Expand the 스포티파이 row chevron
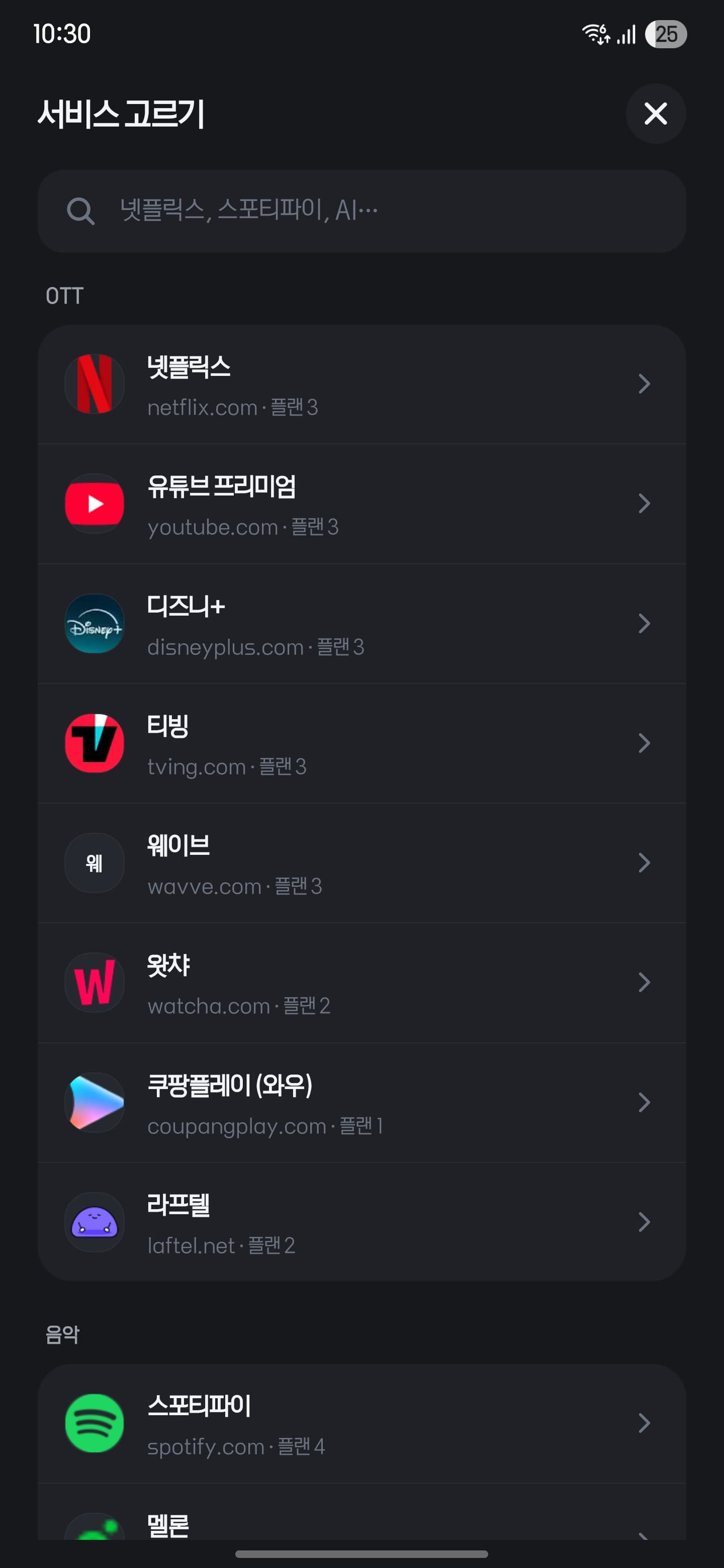 644,1423
